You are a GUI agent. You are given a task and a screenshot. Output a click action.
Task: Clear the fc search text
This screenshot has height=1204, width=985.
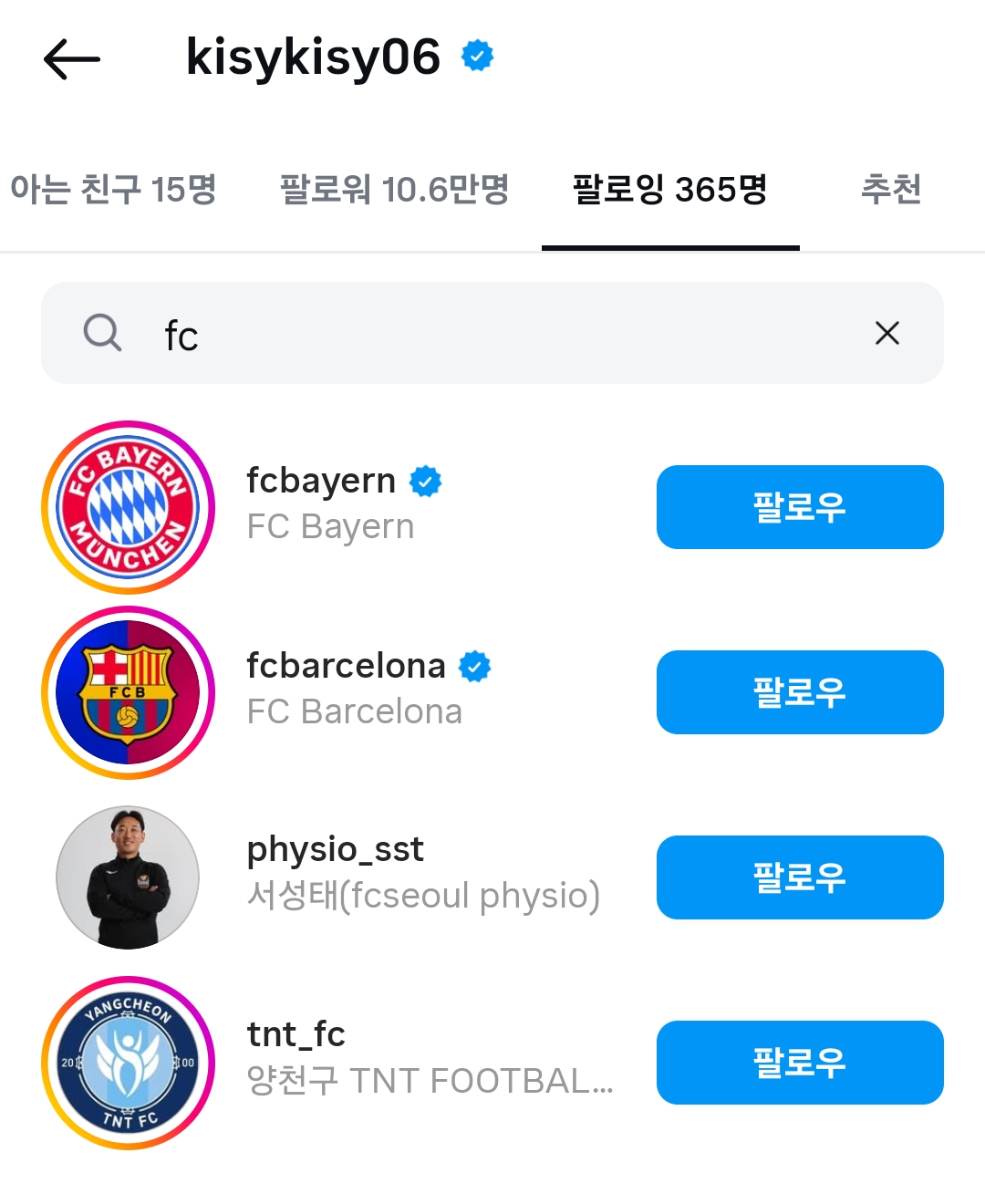[x=887, y=334]
